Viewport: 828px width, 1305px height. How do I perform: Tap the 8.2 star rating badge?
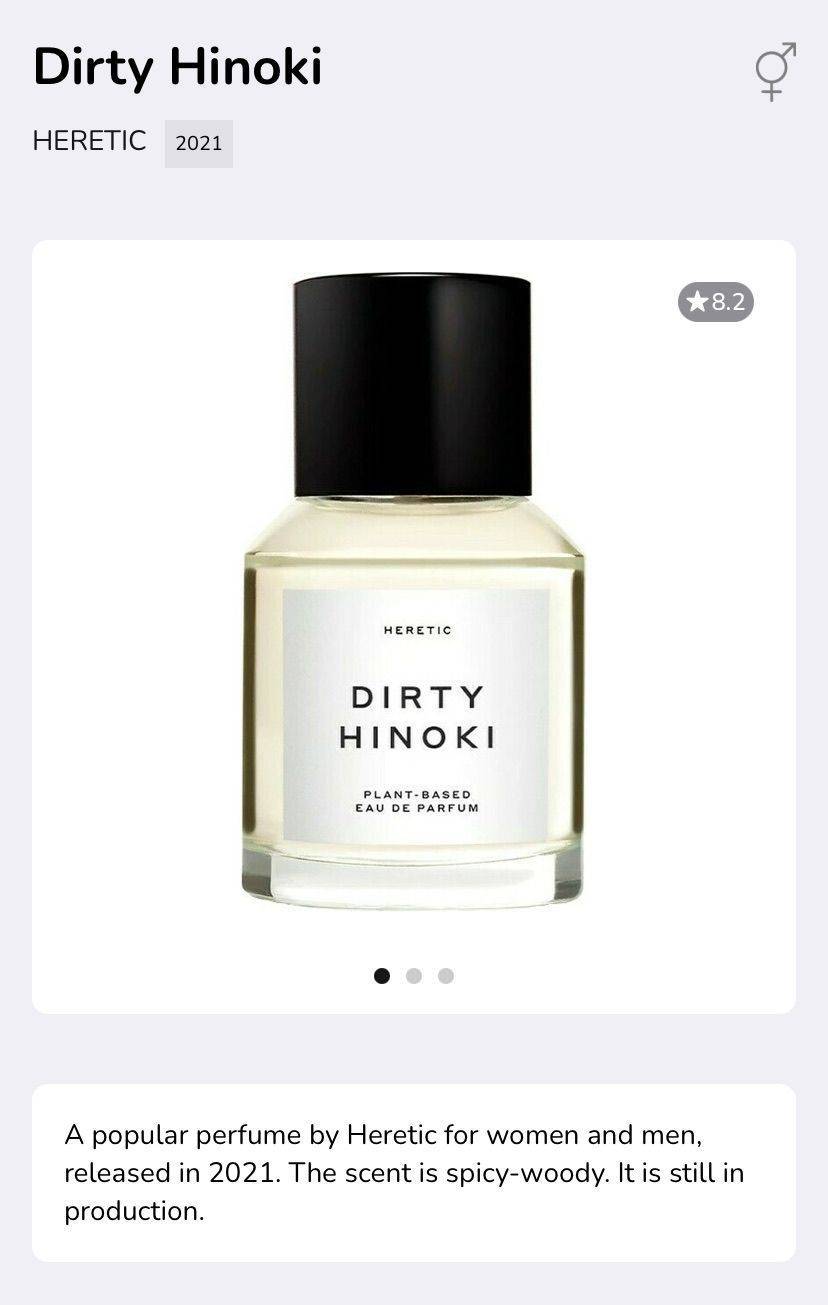click(x=716, y=302)
